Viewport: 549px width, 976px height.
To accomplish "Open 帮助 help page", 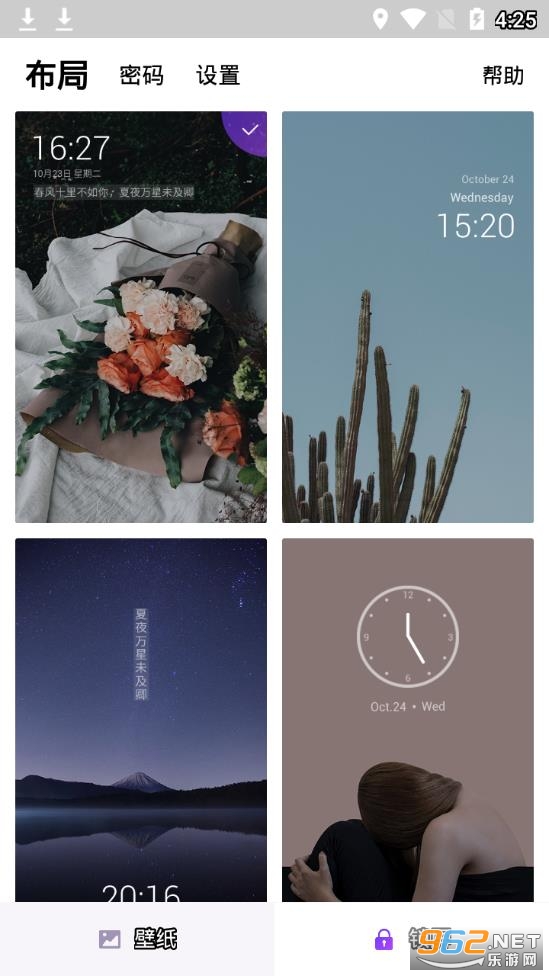I will pyautogui.click(x=503, y=75).
